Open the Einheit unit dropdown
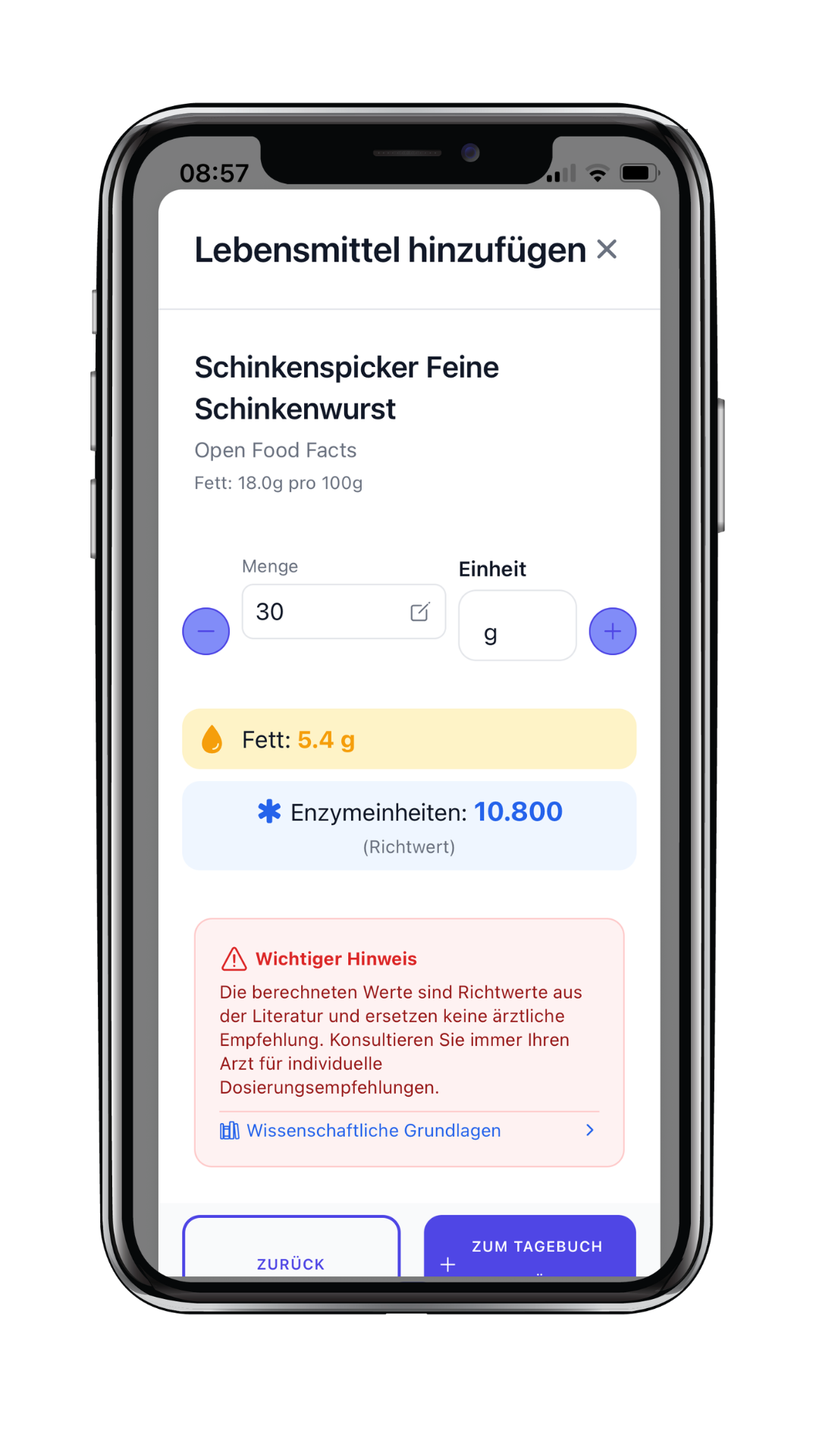The width and height of the screenshot is (819, 1456). pyautogui.click(x=517, y=626)
